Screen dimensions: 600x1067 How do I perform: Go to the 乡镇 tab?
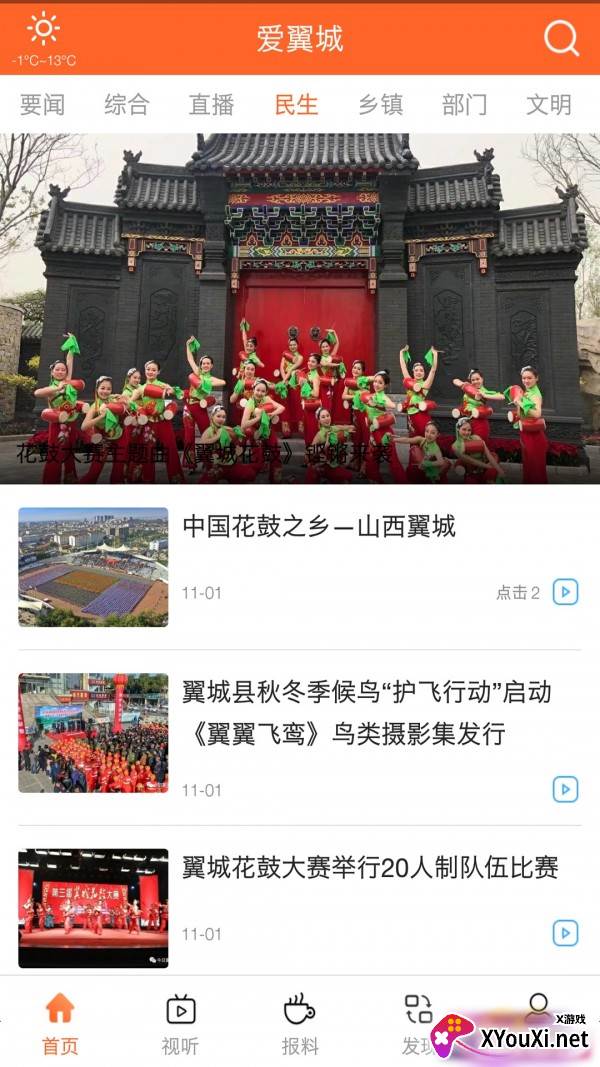point(380,104)
